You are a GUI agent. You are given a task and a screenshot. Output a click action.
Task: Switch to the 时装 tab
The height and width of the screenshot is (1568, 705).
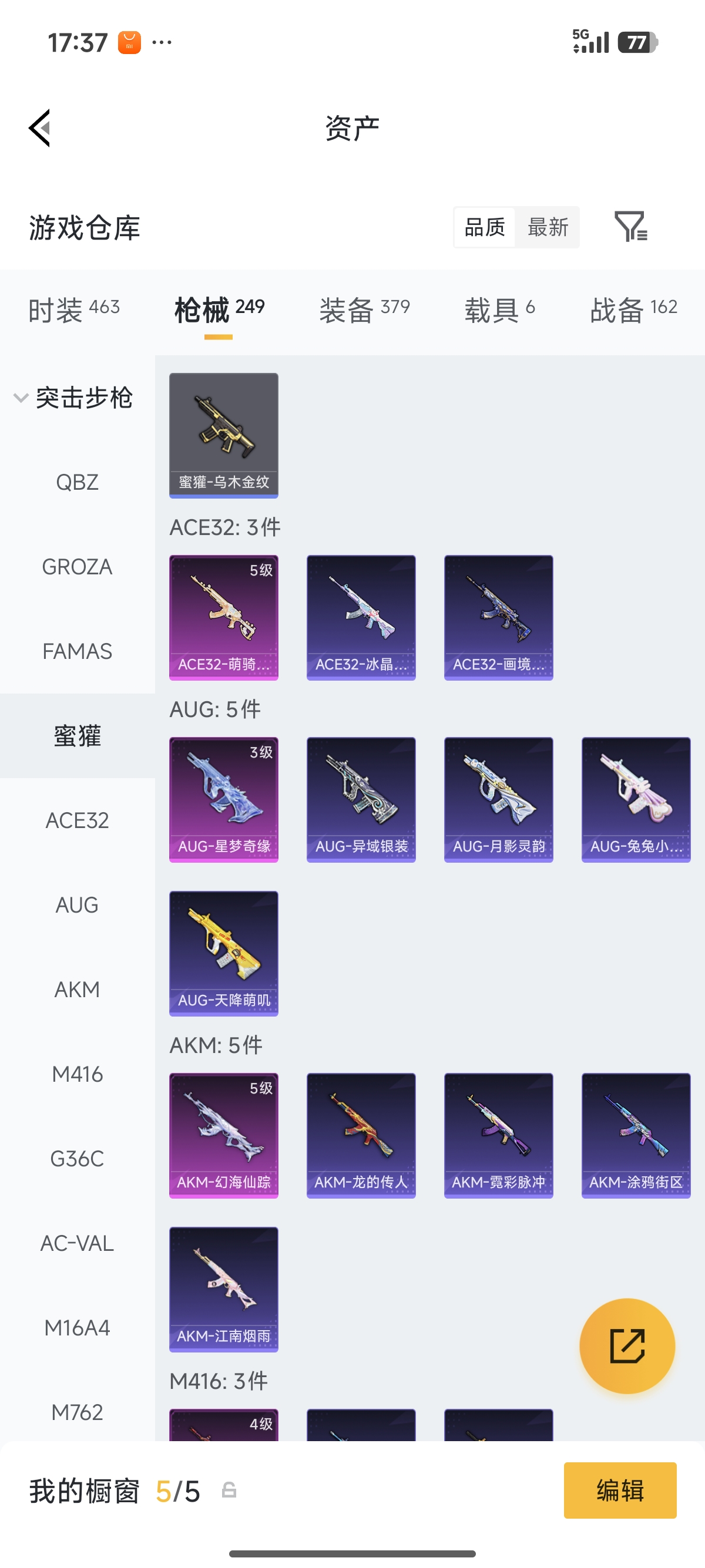click(x=74, y=310)
